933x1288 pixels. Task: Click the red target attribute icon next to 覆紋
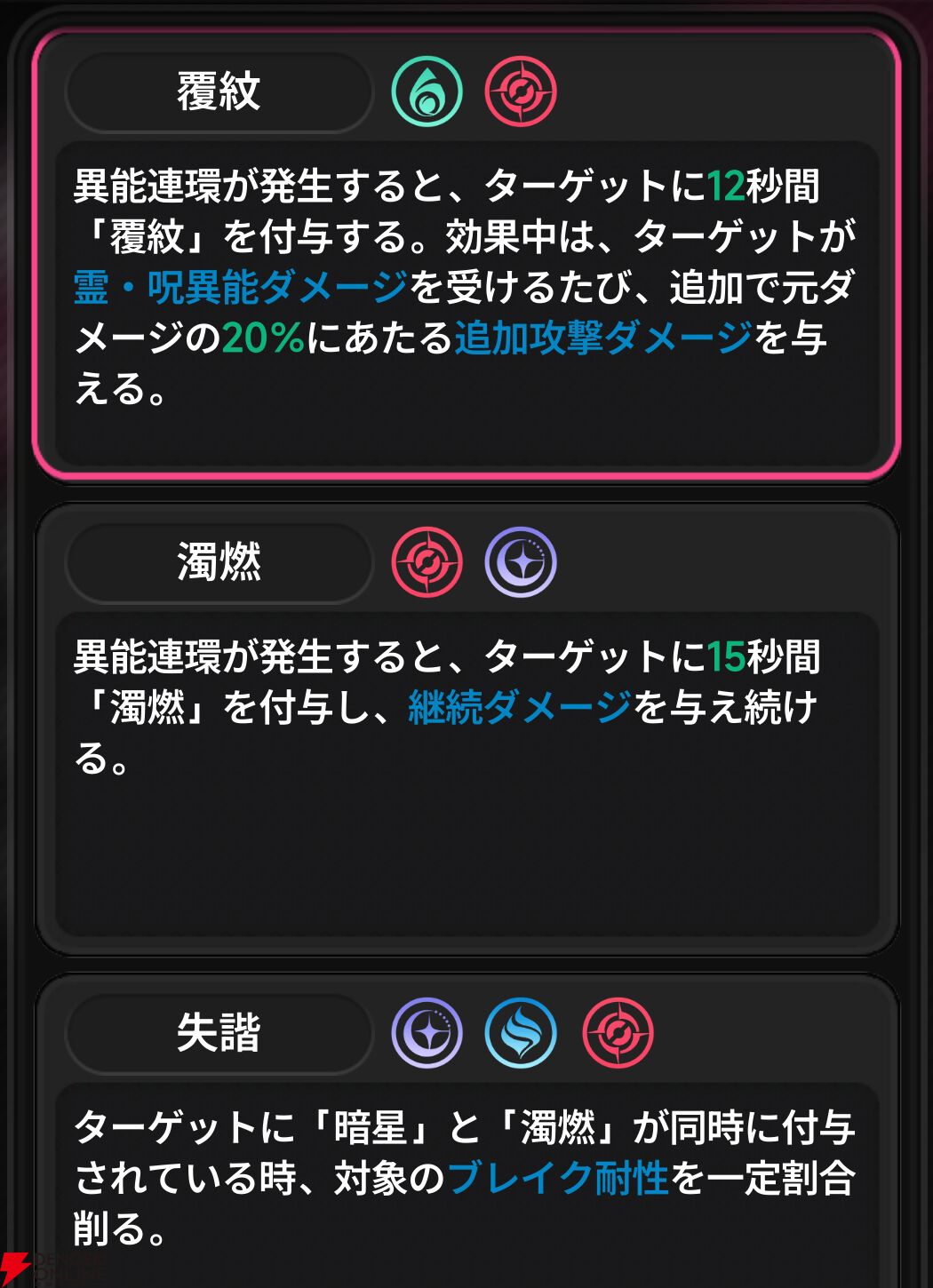[521, 92]
